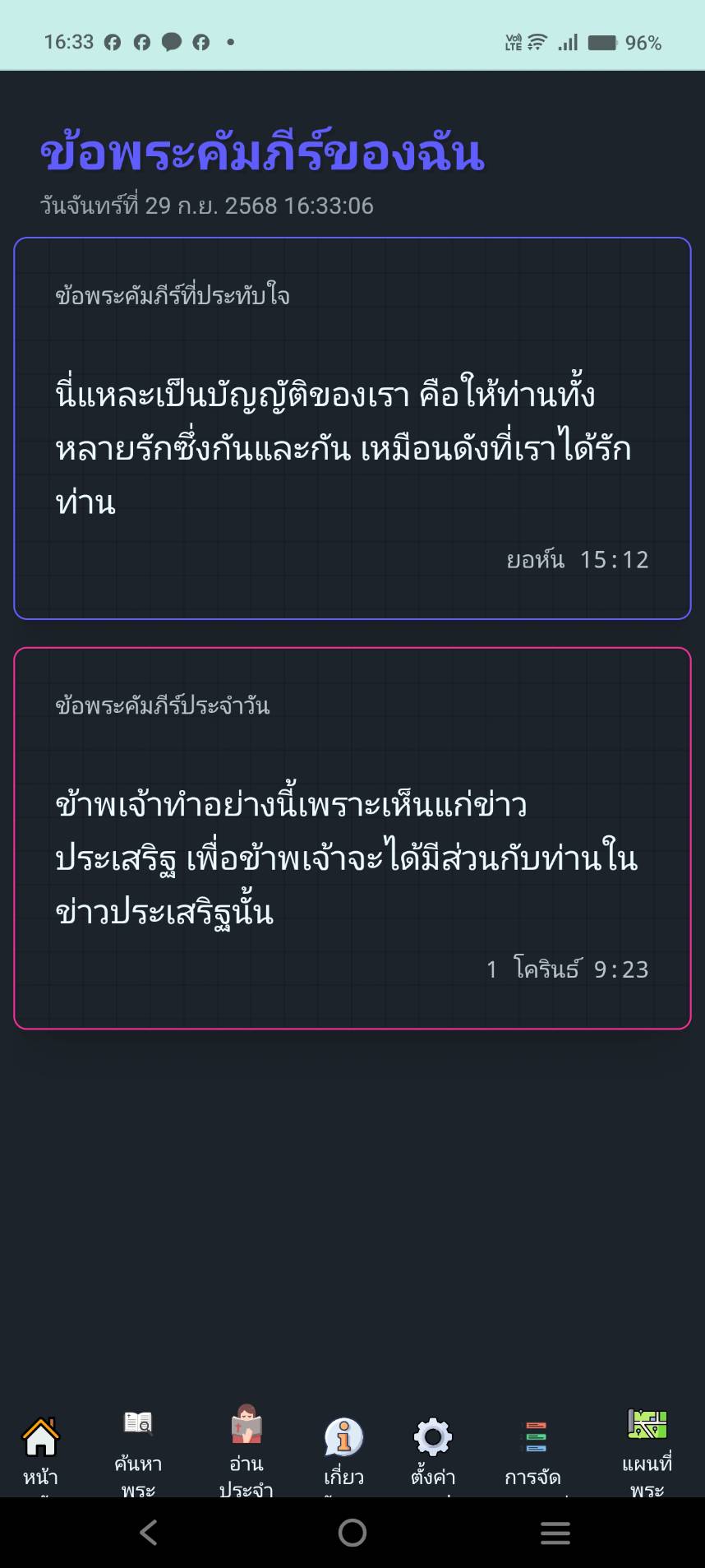
Task: Open the system recent apps menu
Action: tap(555, 1533)
